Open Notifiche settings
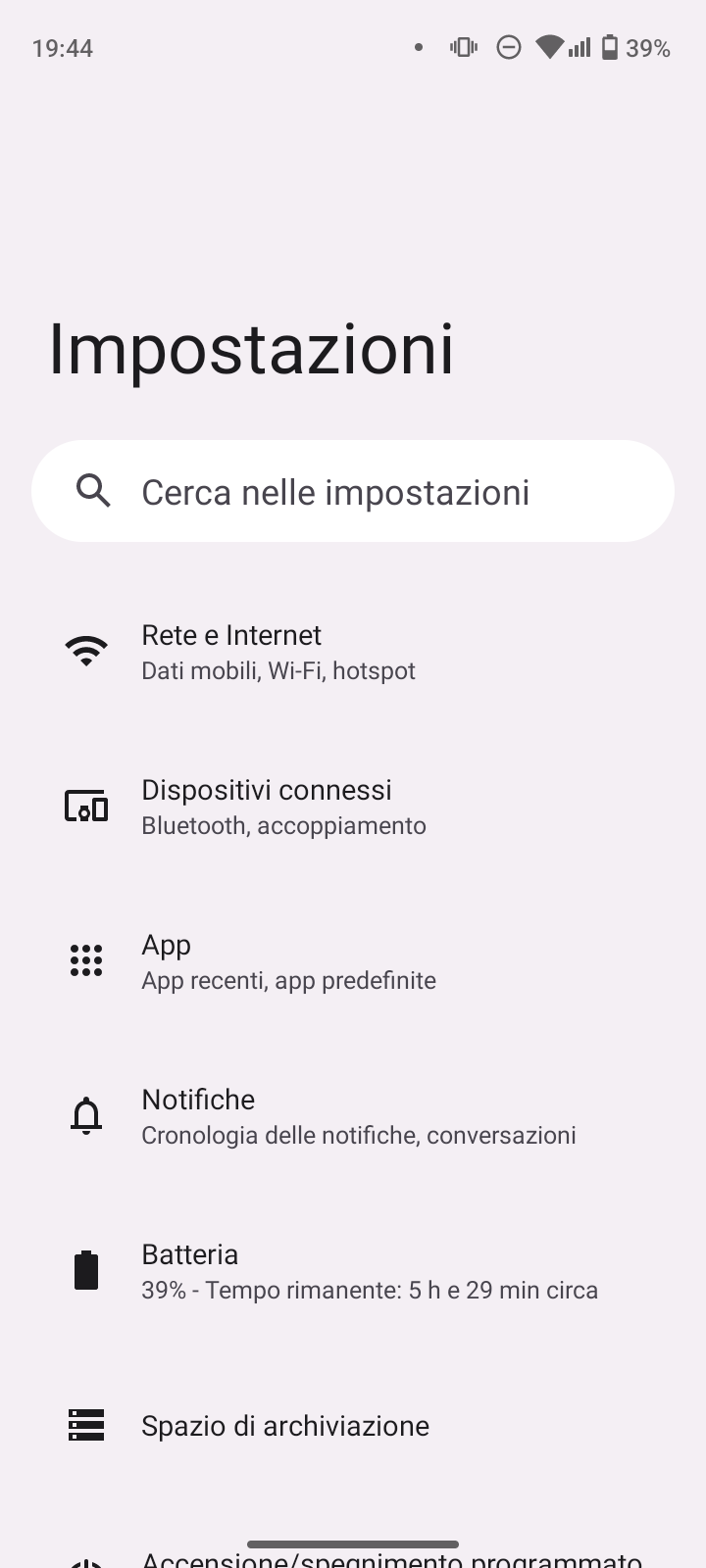Screen dimensions: 706x1568 353,1116
